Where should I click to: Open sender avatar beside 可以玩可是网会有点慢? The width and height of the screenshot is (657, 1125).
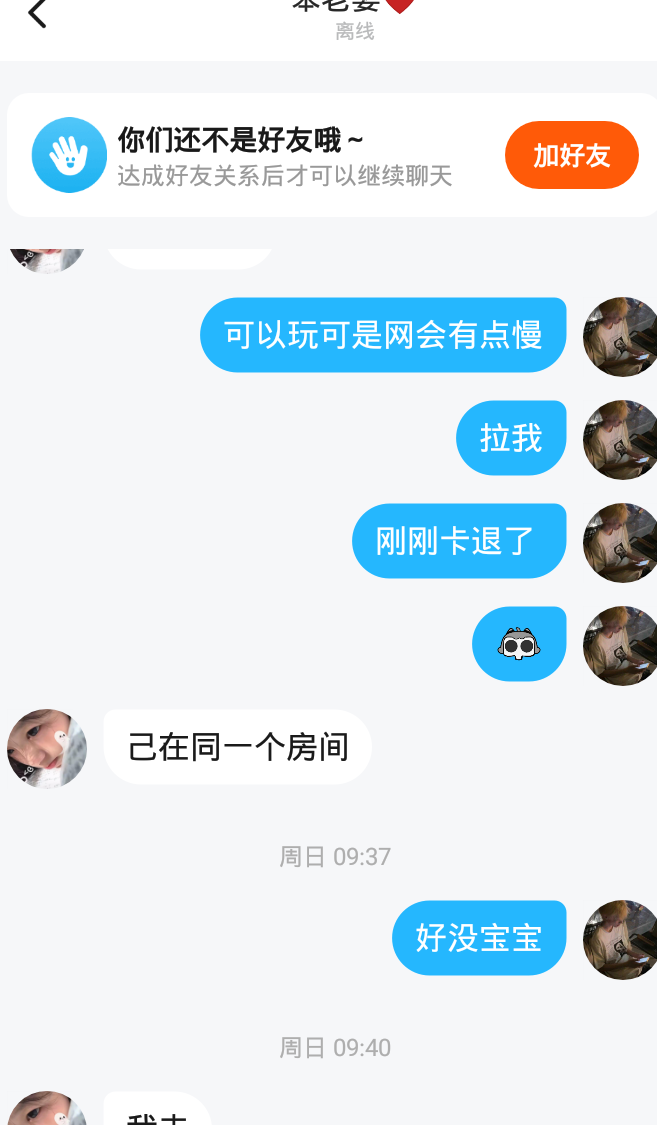point(620,336)
